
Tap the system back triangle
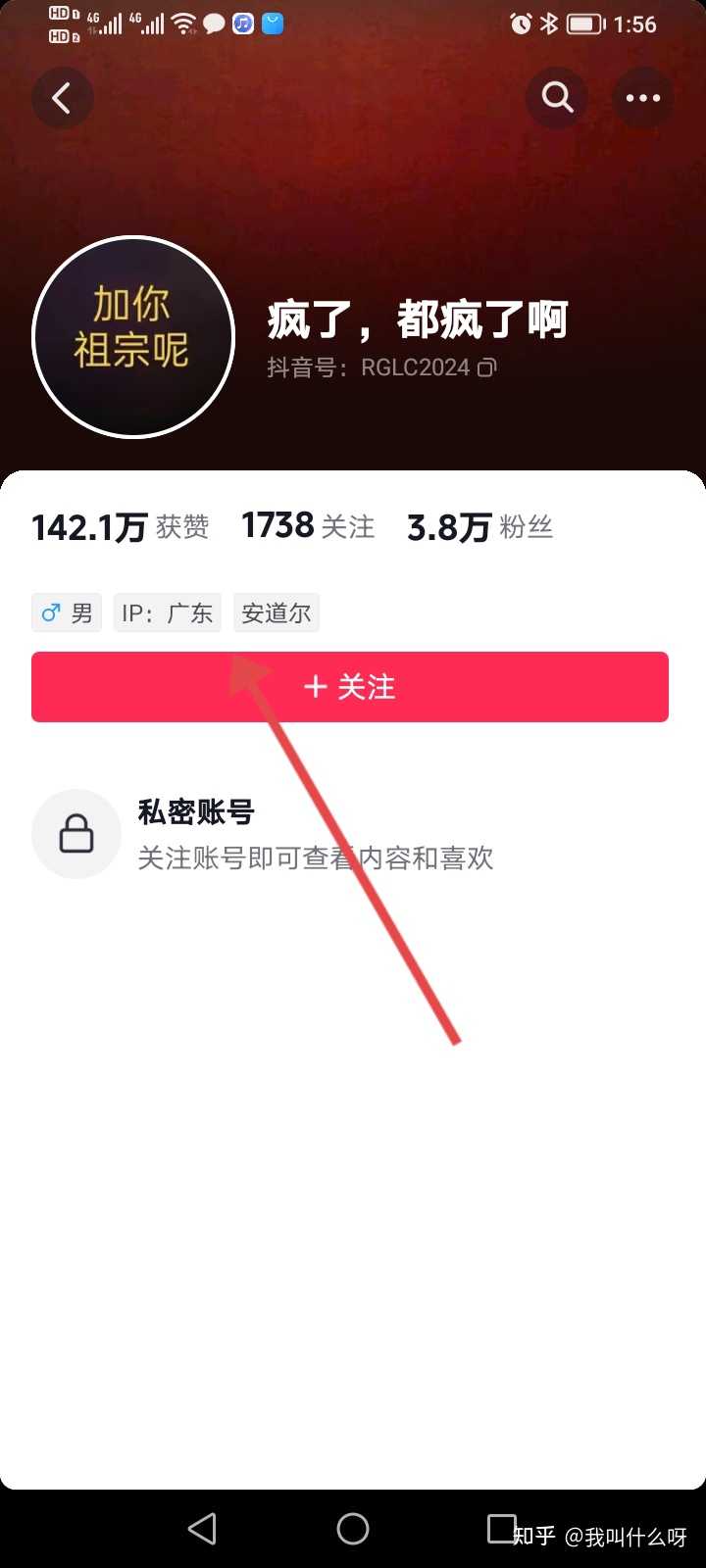pos(202,1529)
